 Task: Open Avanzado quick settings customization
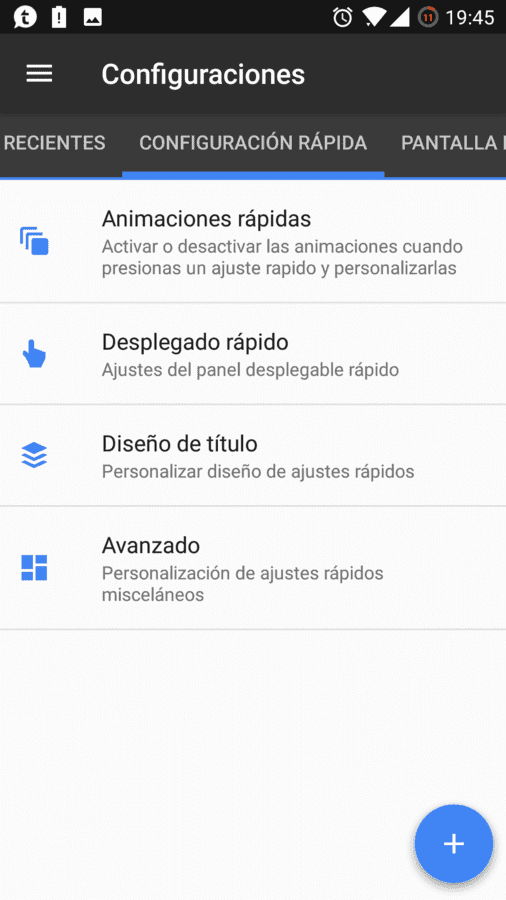pos(253,568)
